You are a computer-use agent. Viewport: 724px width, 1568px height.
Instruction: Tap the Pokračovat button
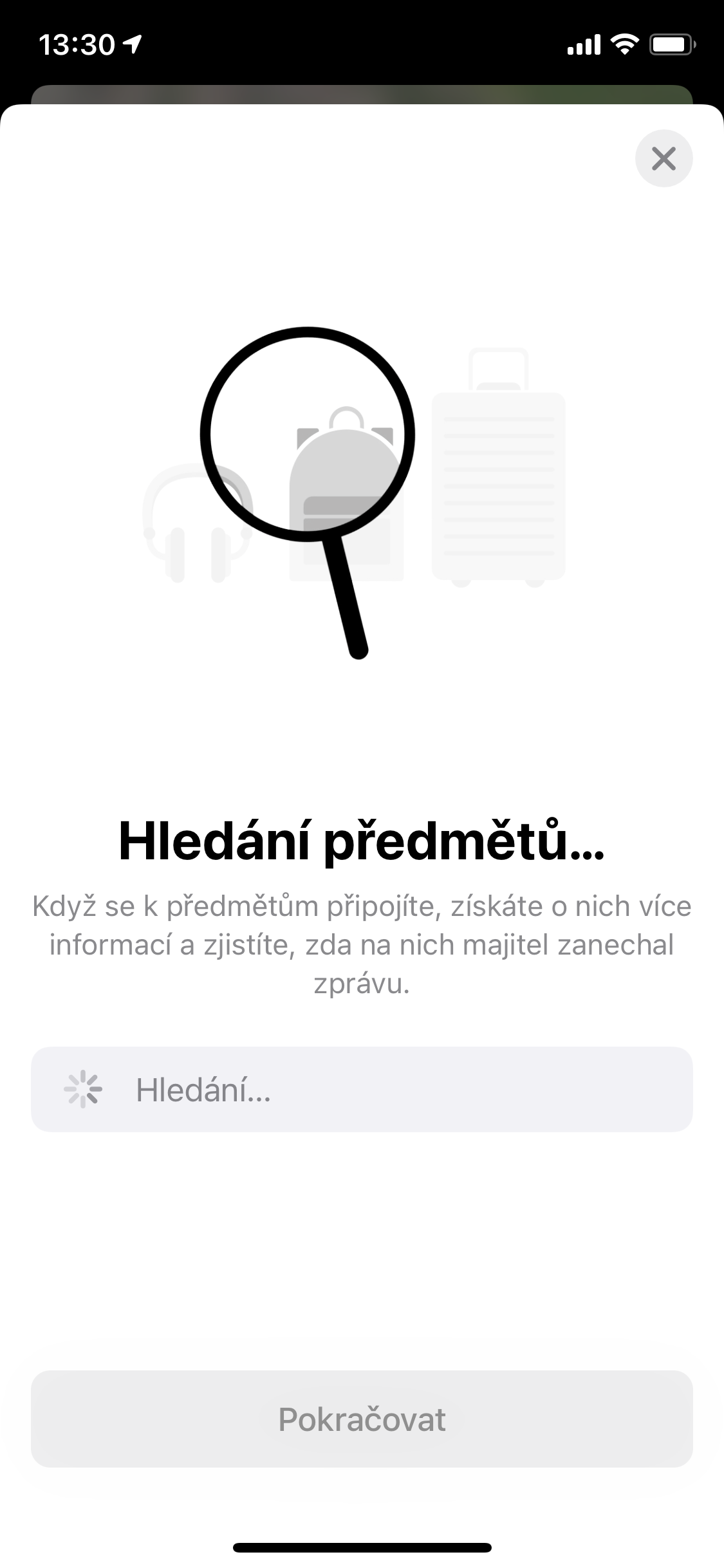tap(362, 1419)
